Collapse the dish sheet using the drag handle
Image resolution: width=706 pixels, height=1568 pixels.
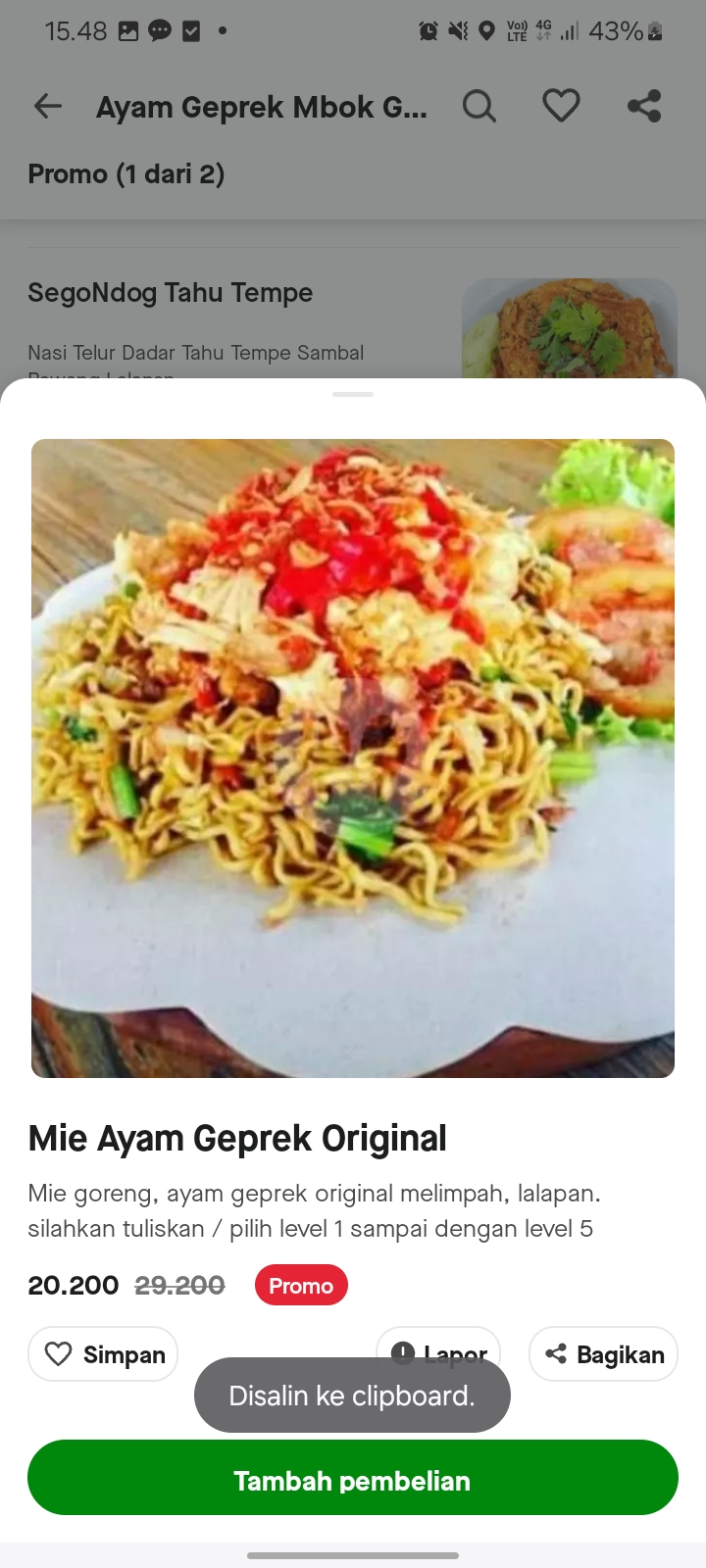coord(352,395)
